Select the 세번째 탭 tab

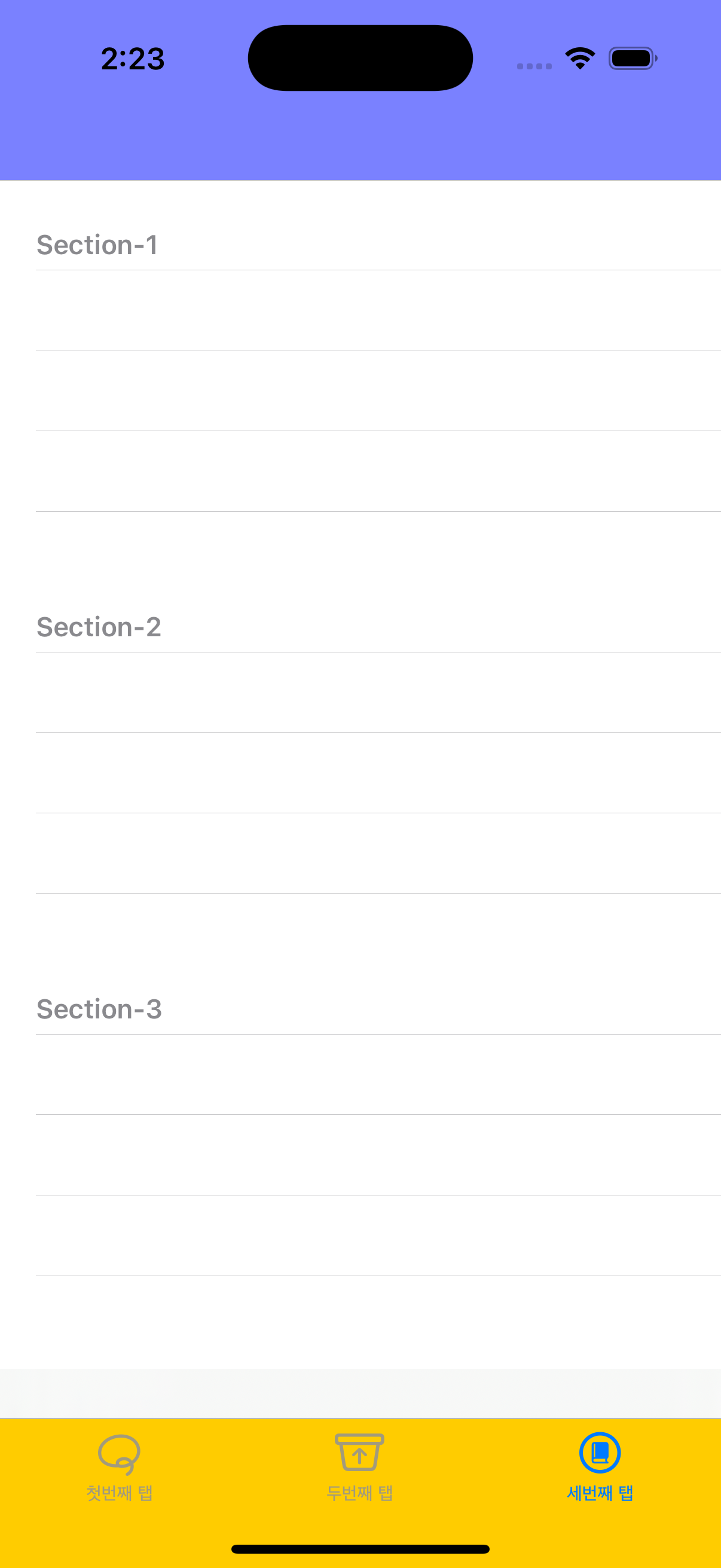(600, 1467)
